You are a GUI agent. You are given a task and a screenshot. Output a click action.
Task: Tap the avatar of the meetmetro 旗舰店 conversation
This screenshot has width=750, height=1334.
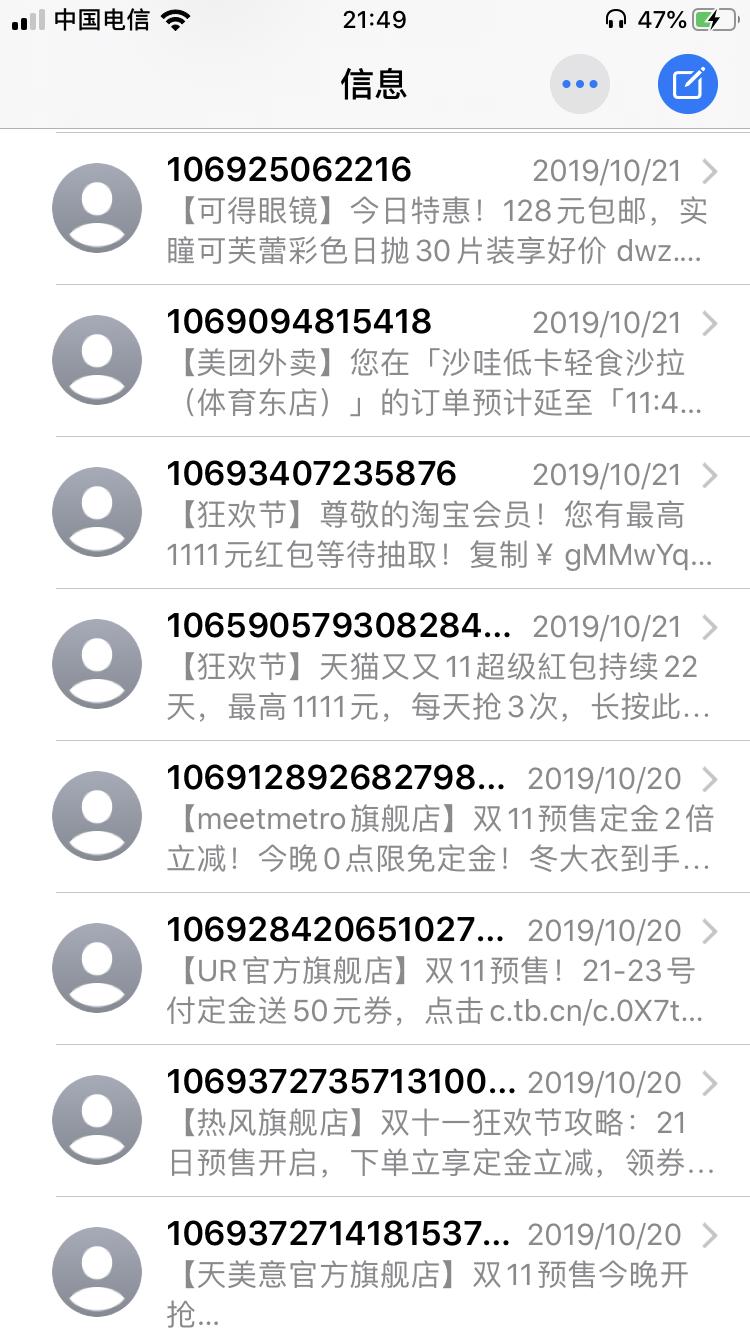(96, 816)
